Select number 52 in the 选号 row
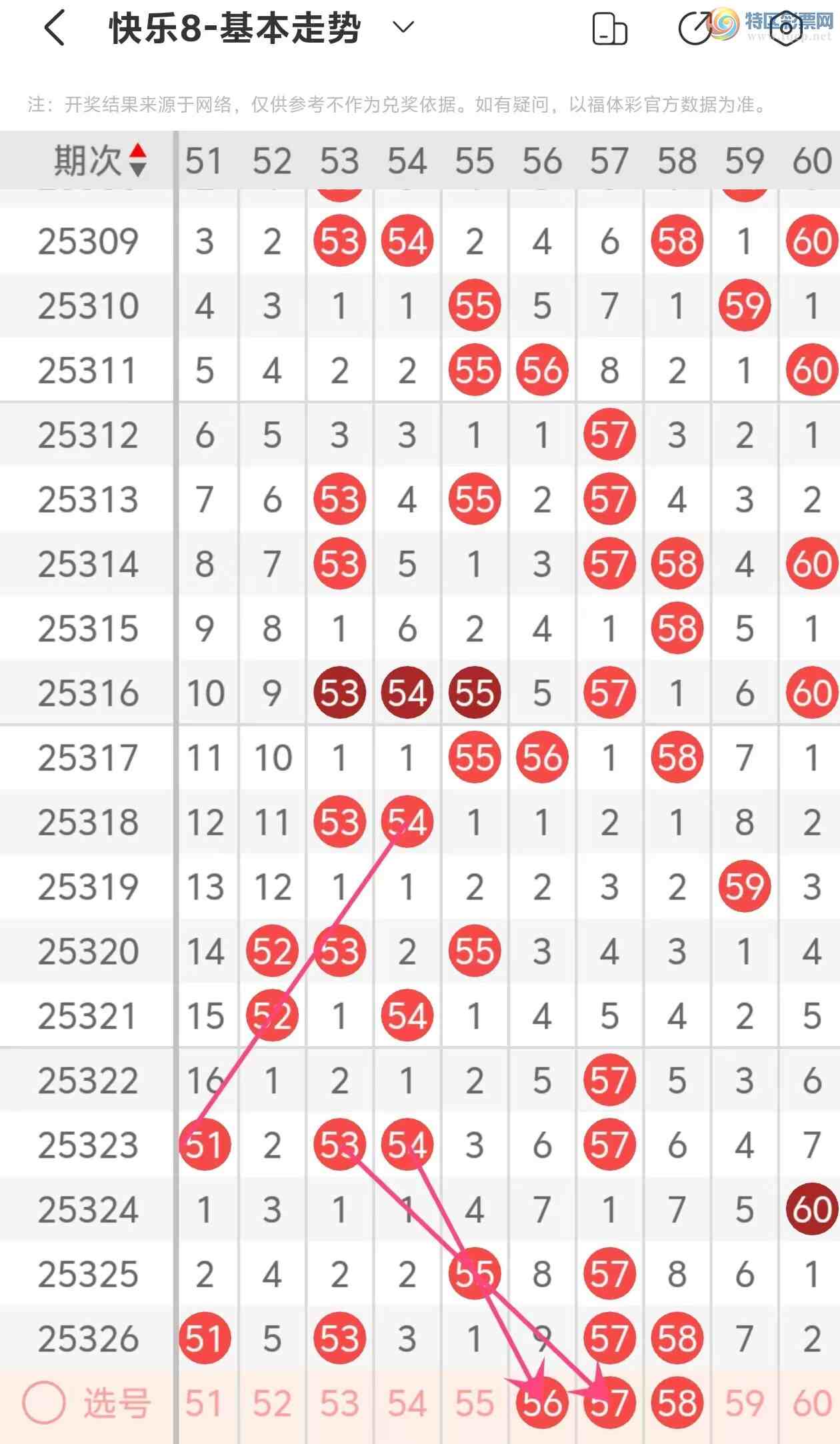 click(x=271, y=1403)
